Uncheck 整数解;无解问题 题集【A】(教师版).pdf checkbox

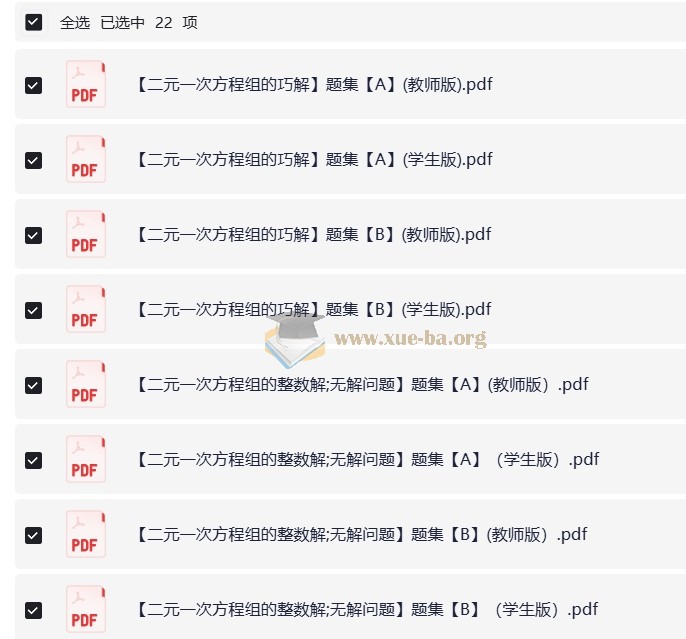(x=34, y=385)
